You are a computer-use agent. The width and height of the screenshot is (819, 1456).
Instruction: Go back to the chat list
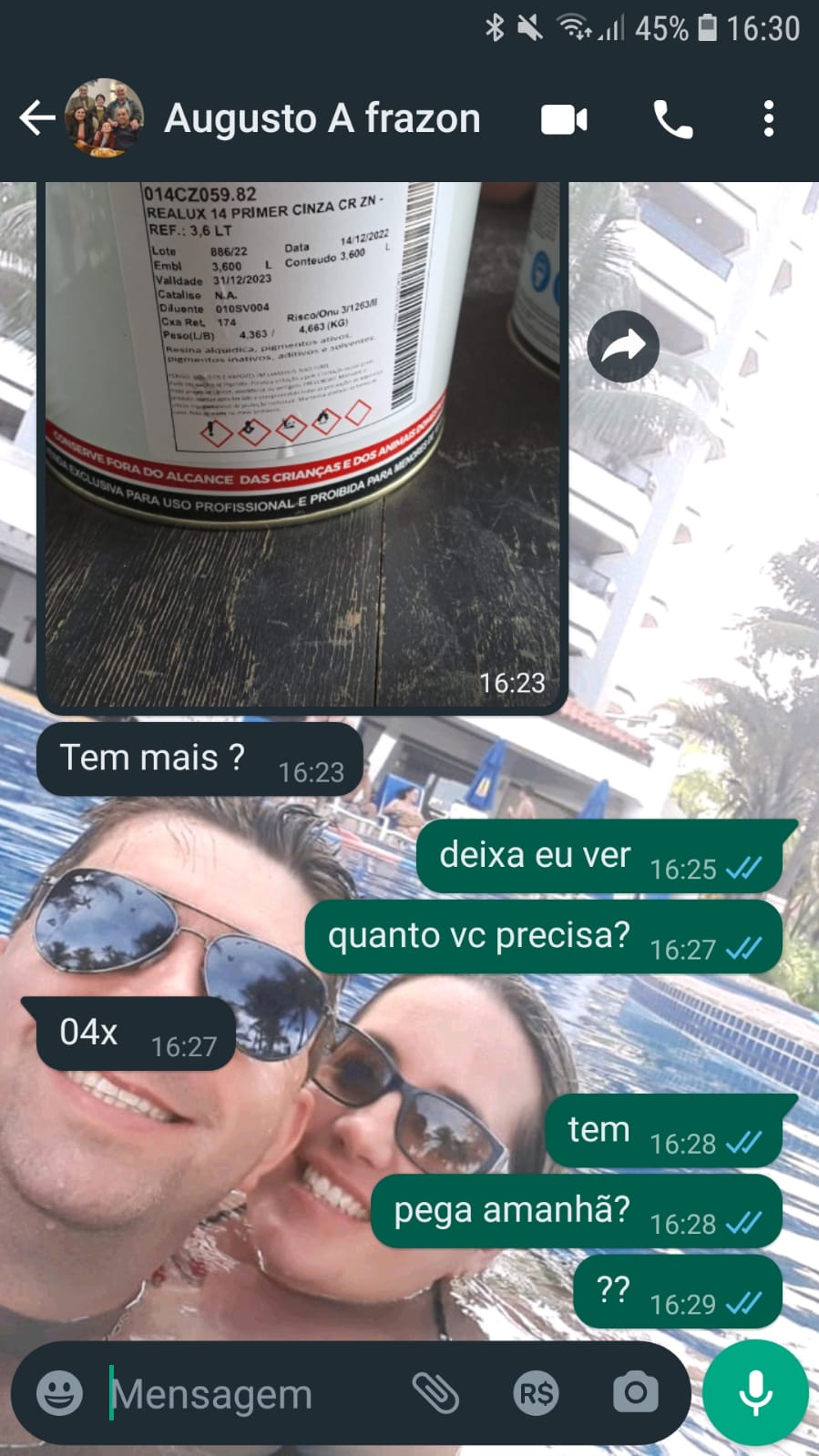(36, 118)
